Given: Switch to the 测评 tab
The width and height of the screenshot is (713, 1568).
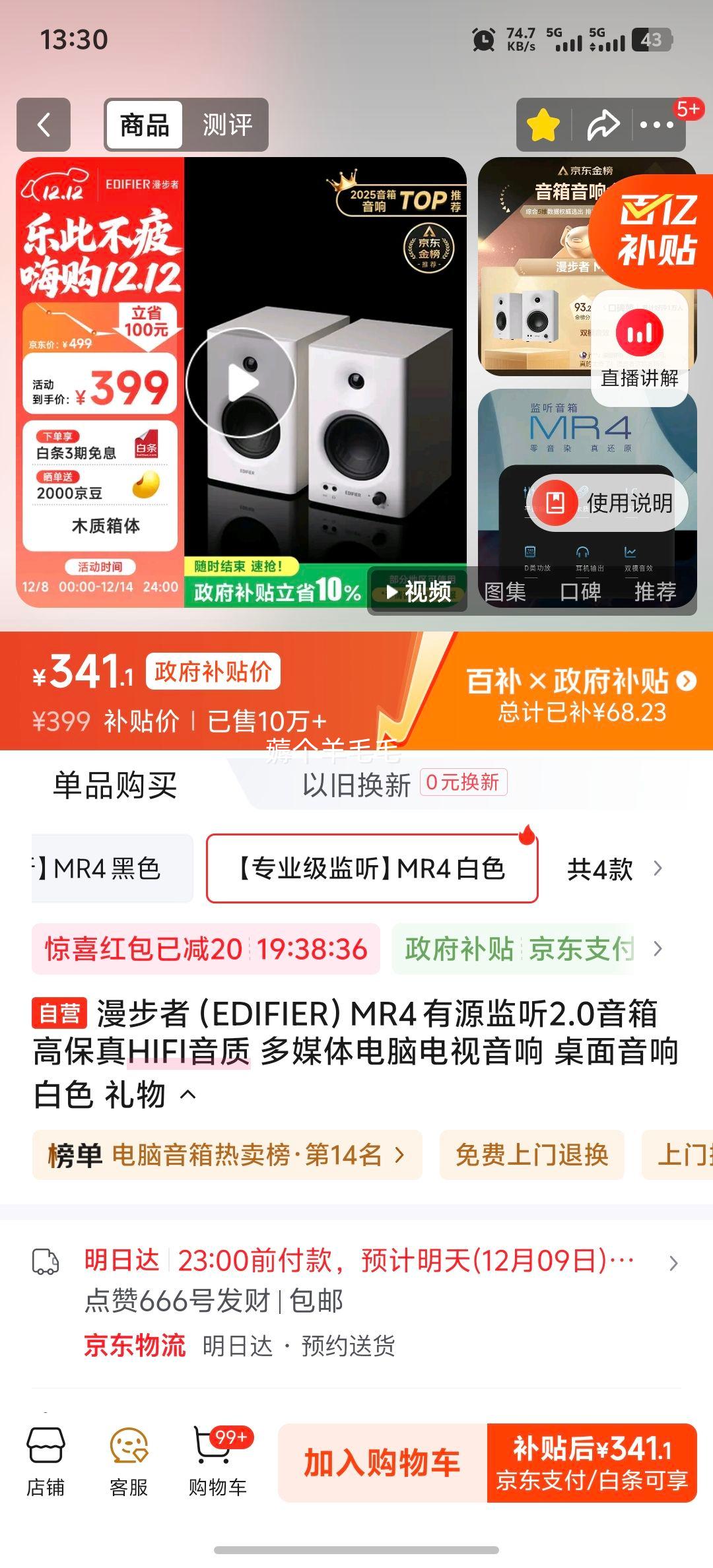Looking at the screenshot, I should coord(226,125).
